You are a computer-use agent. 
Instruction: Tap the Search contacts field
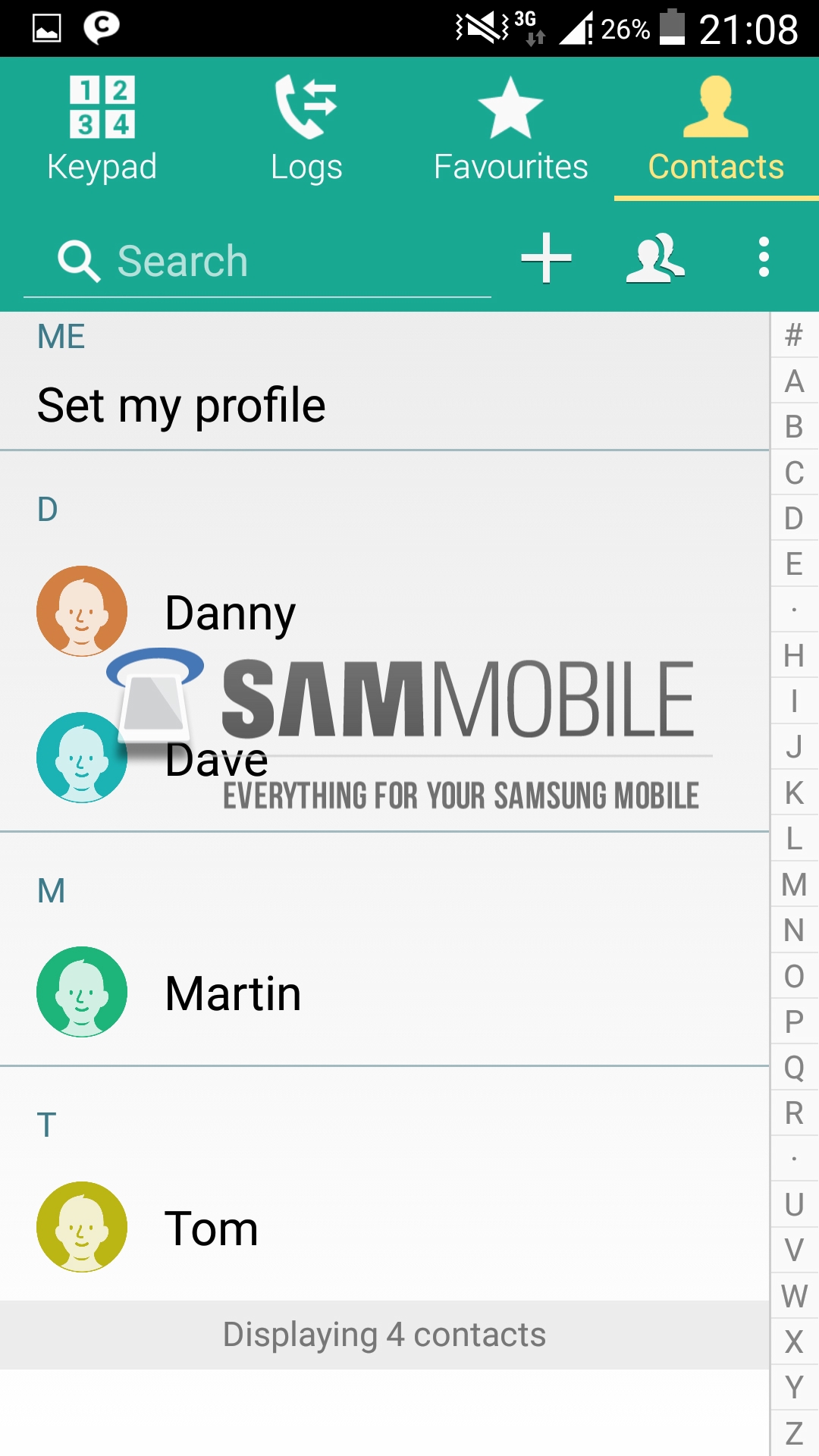click(x=258, y=262)
